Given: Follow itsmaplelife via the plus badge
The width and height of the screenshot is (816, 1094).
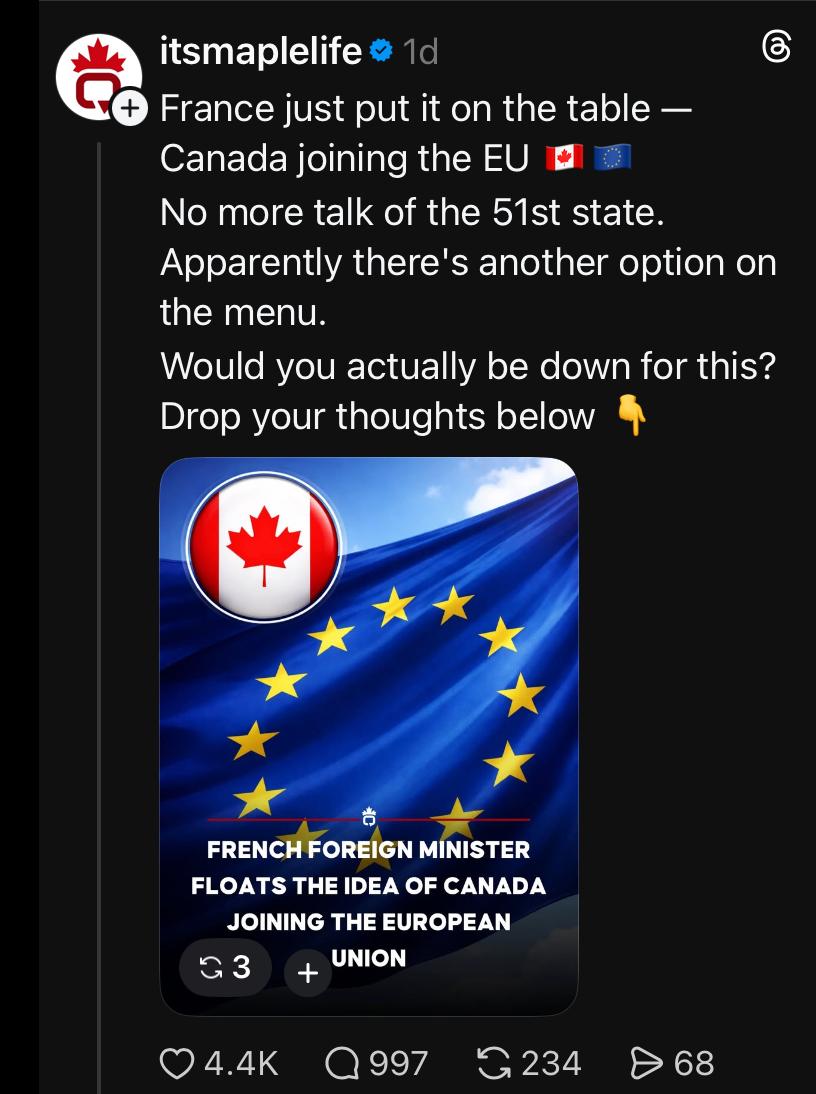Looking at the screenshot, I should tap(130, 108).
